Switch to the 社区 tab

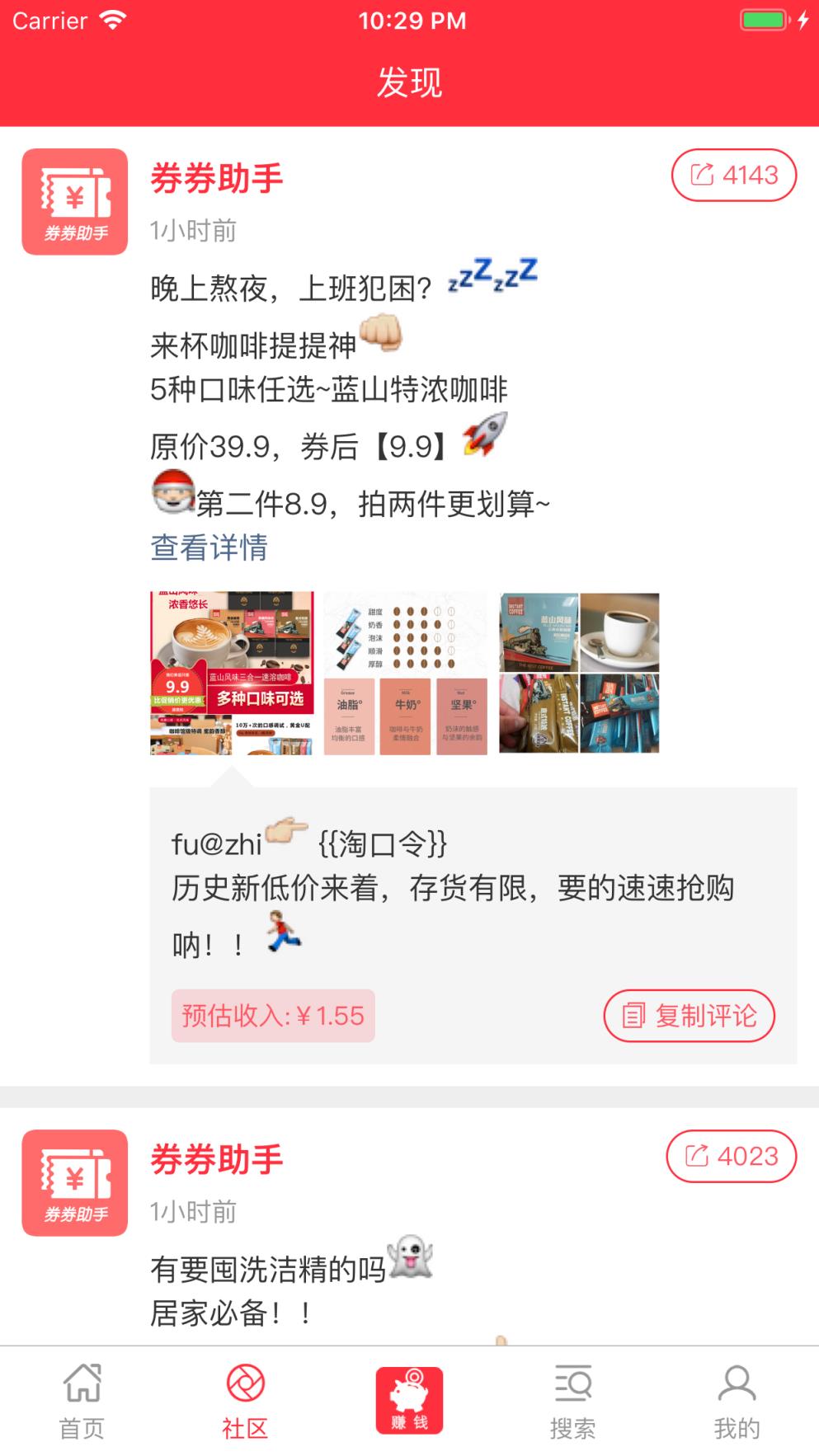click(x=244, y=1397)
